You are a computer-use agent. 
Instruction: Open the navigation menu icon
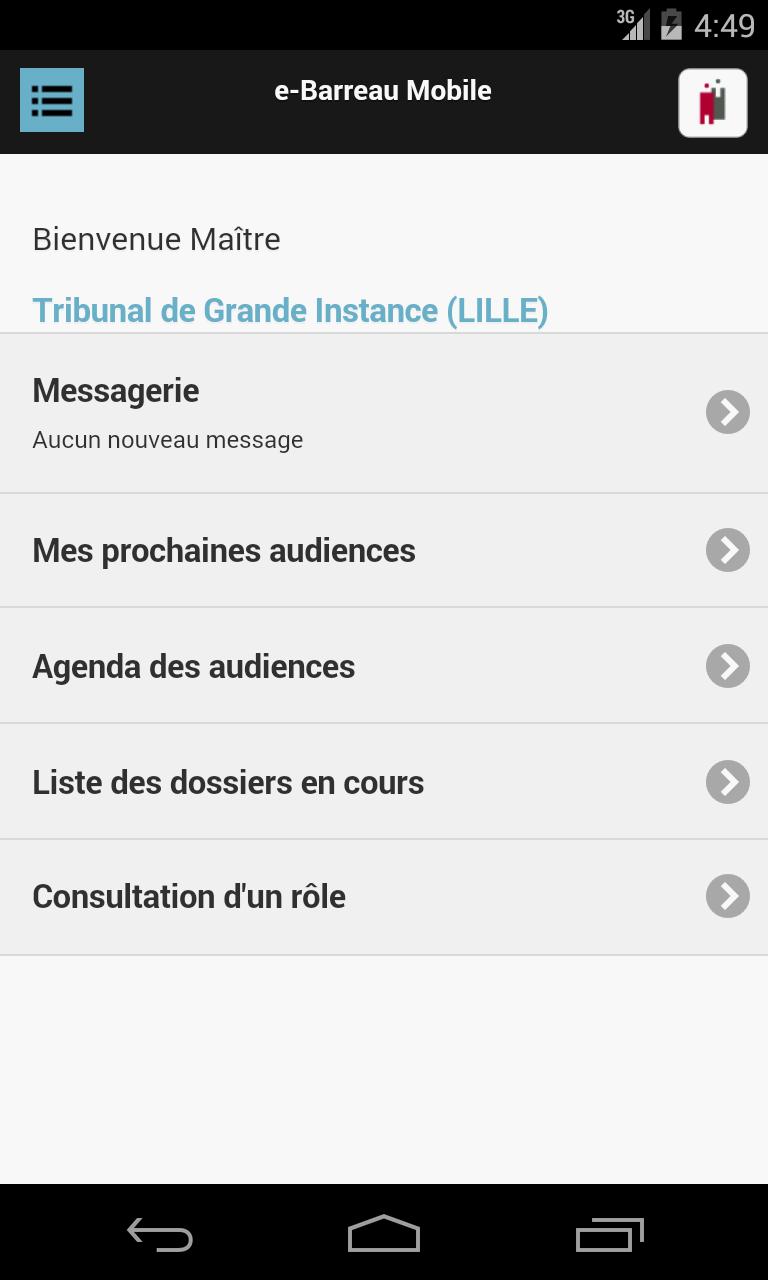(x=51, y=100)
